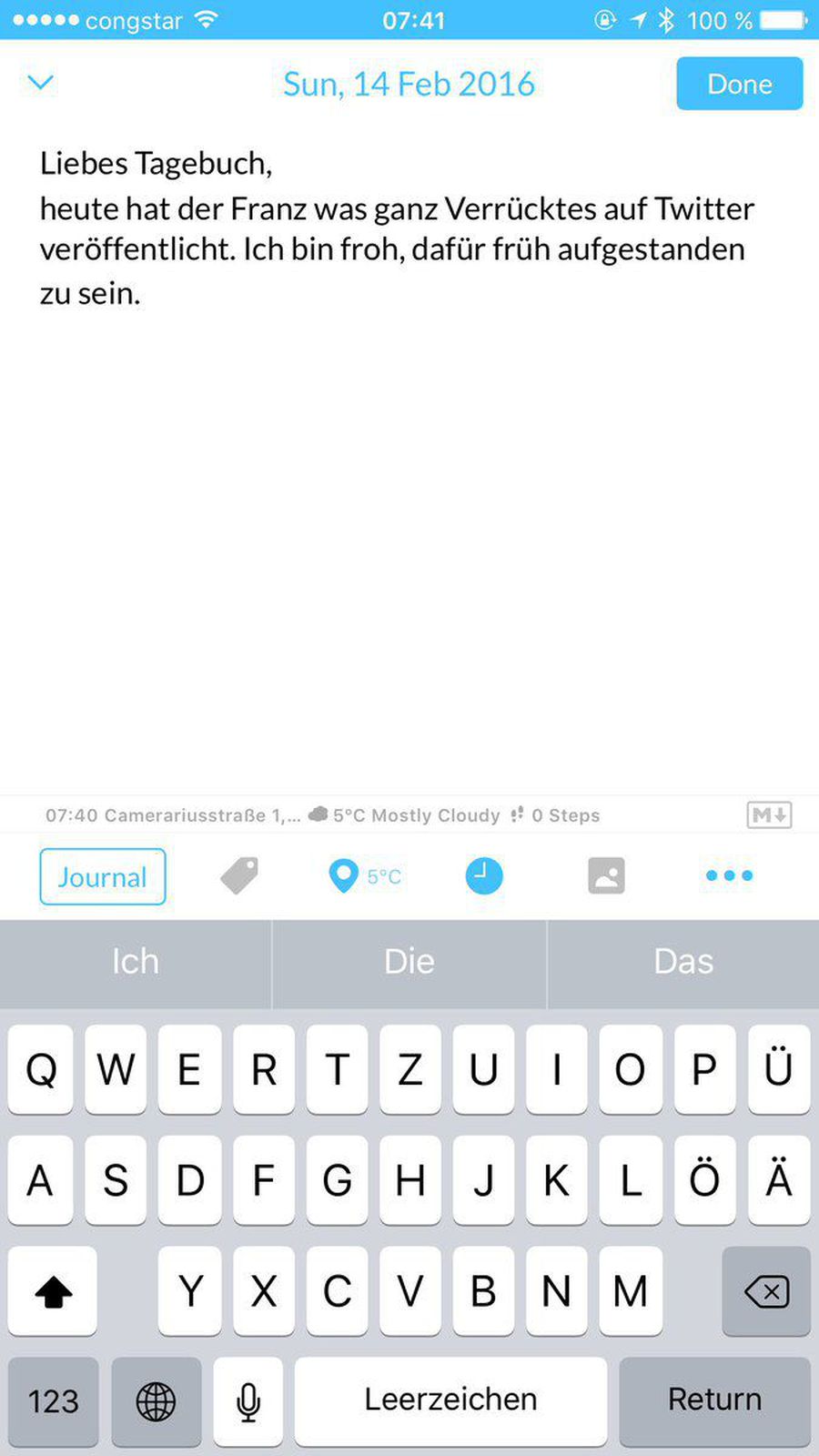Tap the backspace key
Viewport: 819px width, 1456px height.
(x=766, y=1290)
